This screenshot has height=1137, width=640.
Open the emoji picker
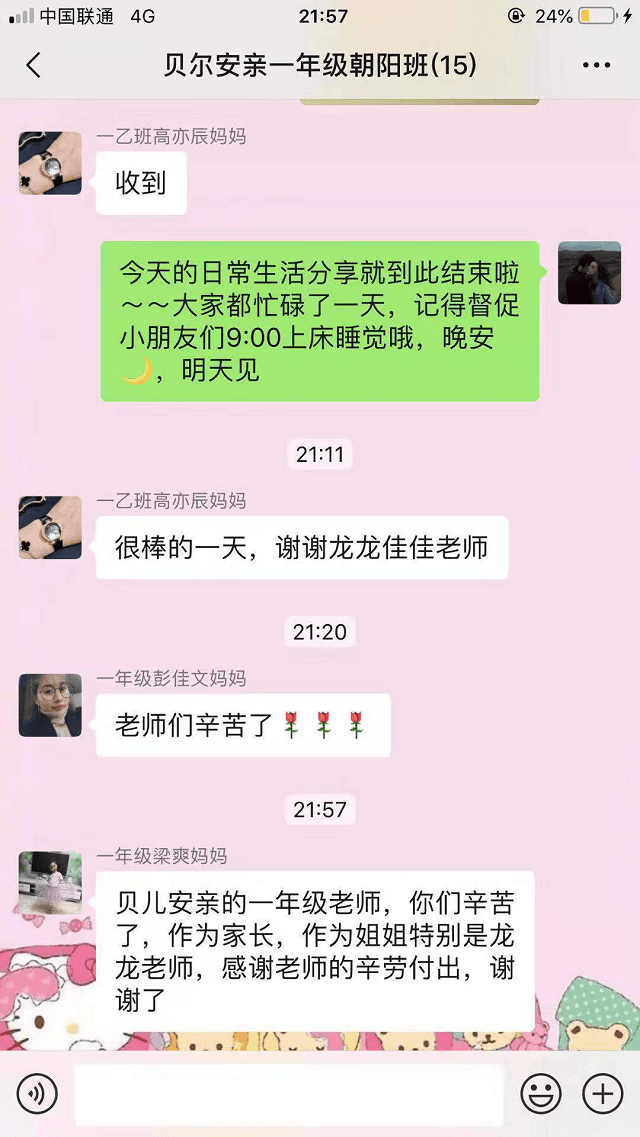[542, 1095]
